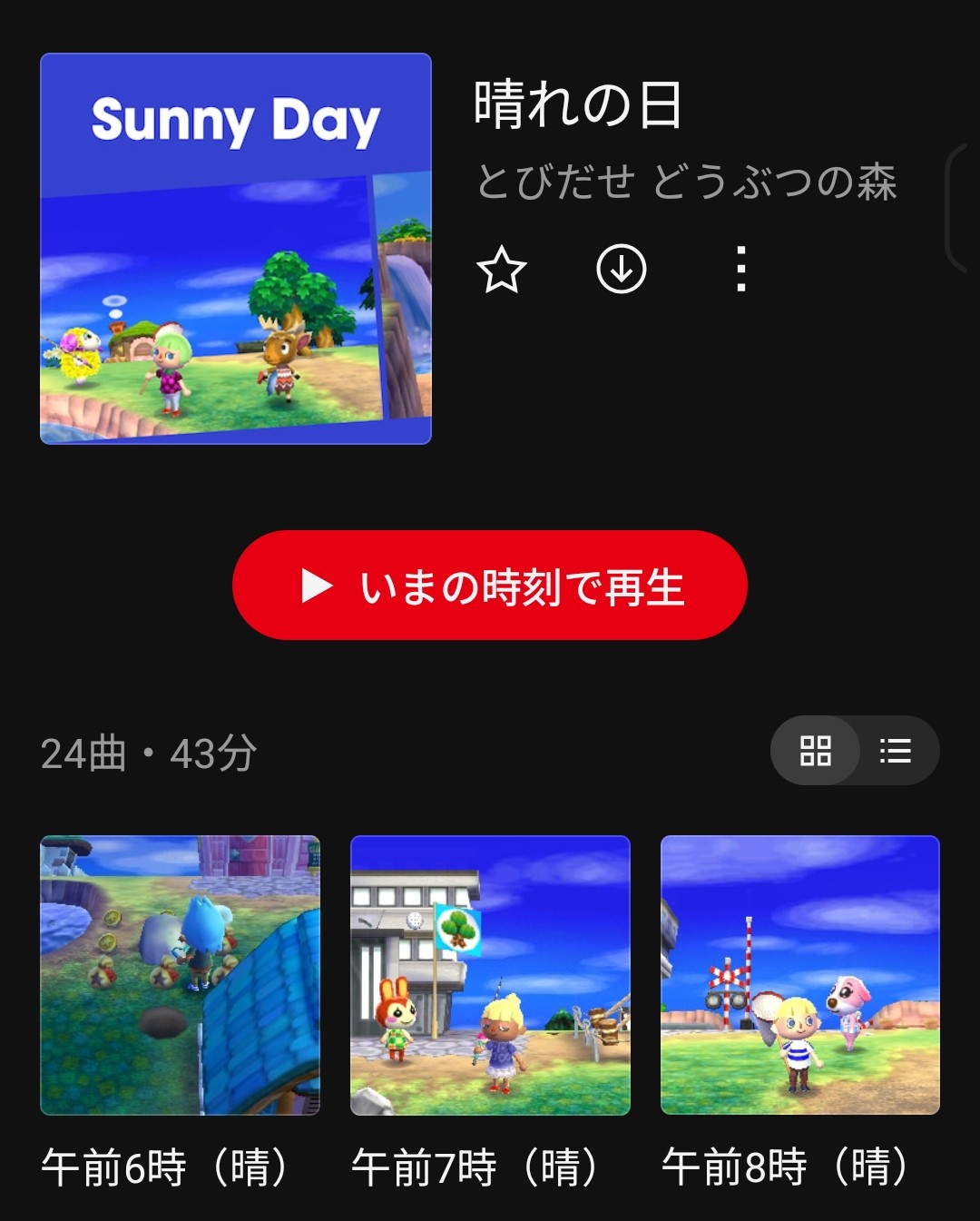Image resolution: width=980 pixels, height=1221 pixels.
Task: Open the Sunny Day album cover
Action: [236, 249]
